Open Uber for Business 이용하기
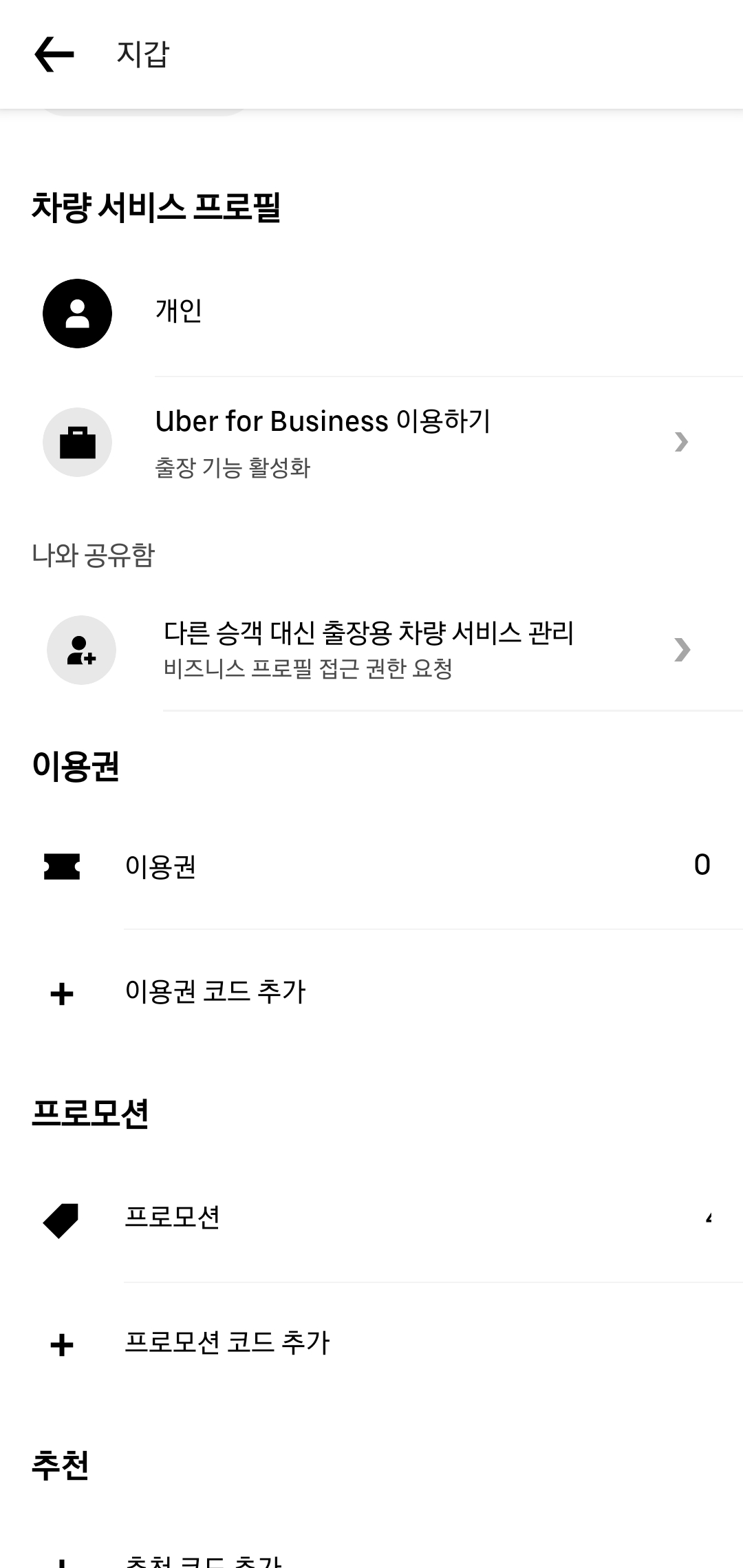Viewport: 743px width, 1568px height. point(371,442)
